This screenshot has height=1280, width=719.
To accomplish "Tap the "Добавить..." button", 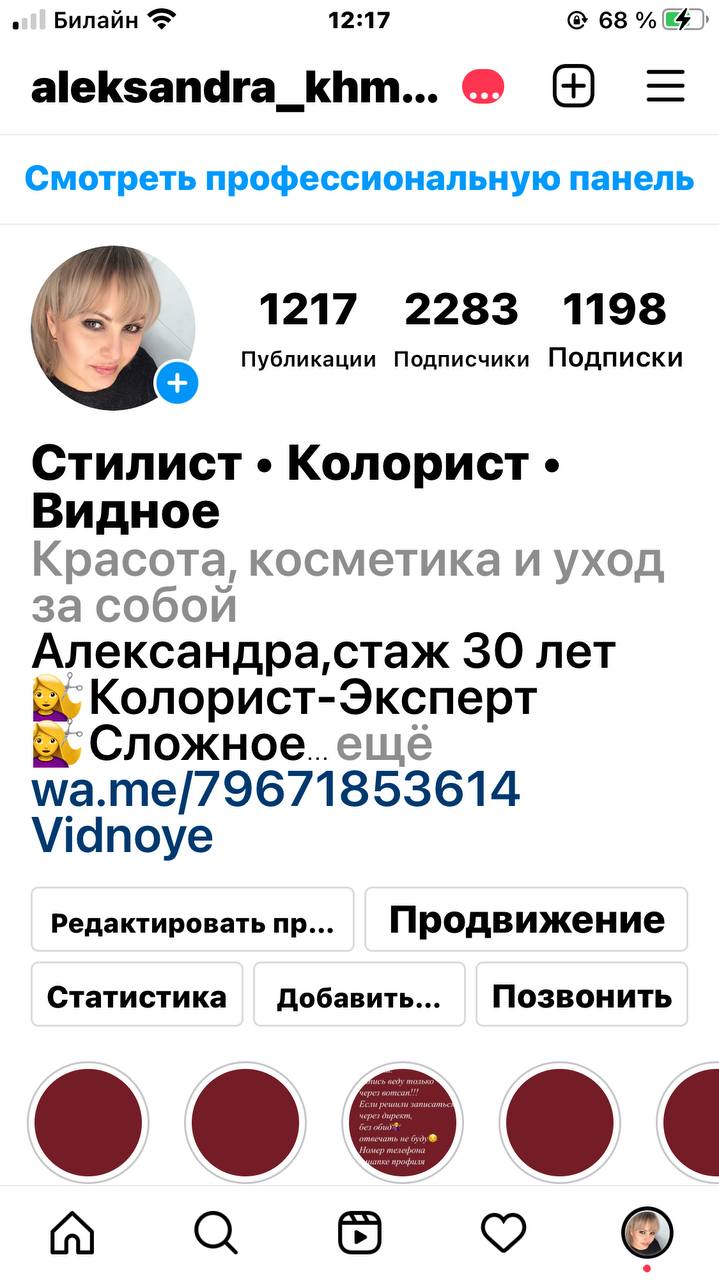I will [359, 995].
